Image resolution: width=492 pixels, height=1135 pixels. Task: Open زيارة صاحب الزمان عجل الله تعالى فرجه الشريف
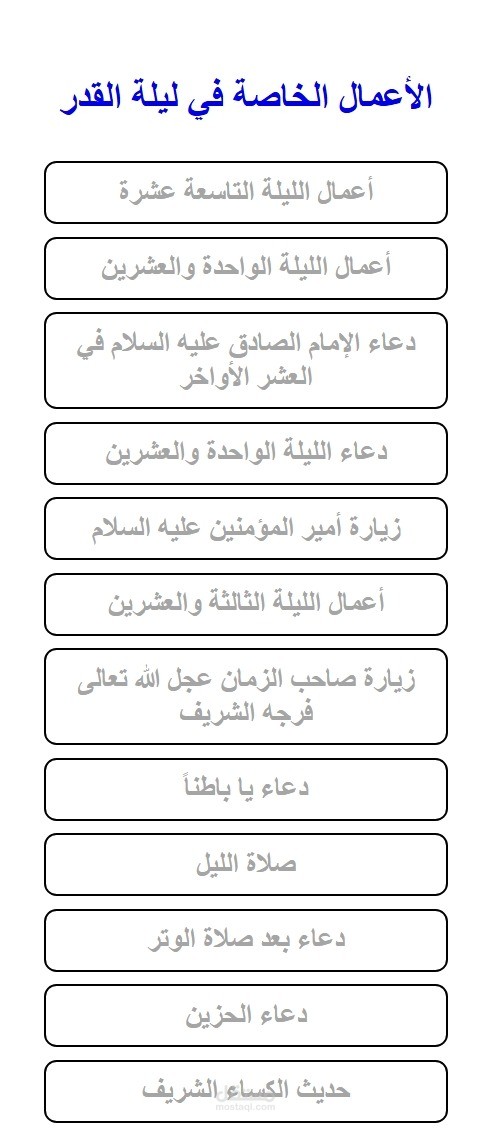click(246, 696)
